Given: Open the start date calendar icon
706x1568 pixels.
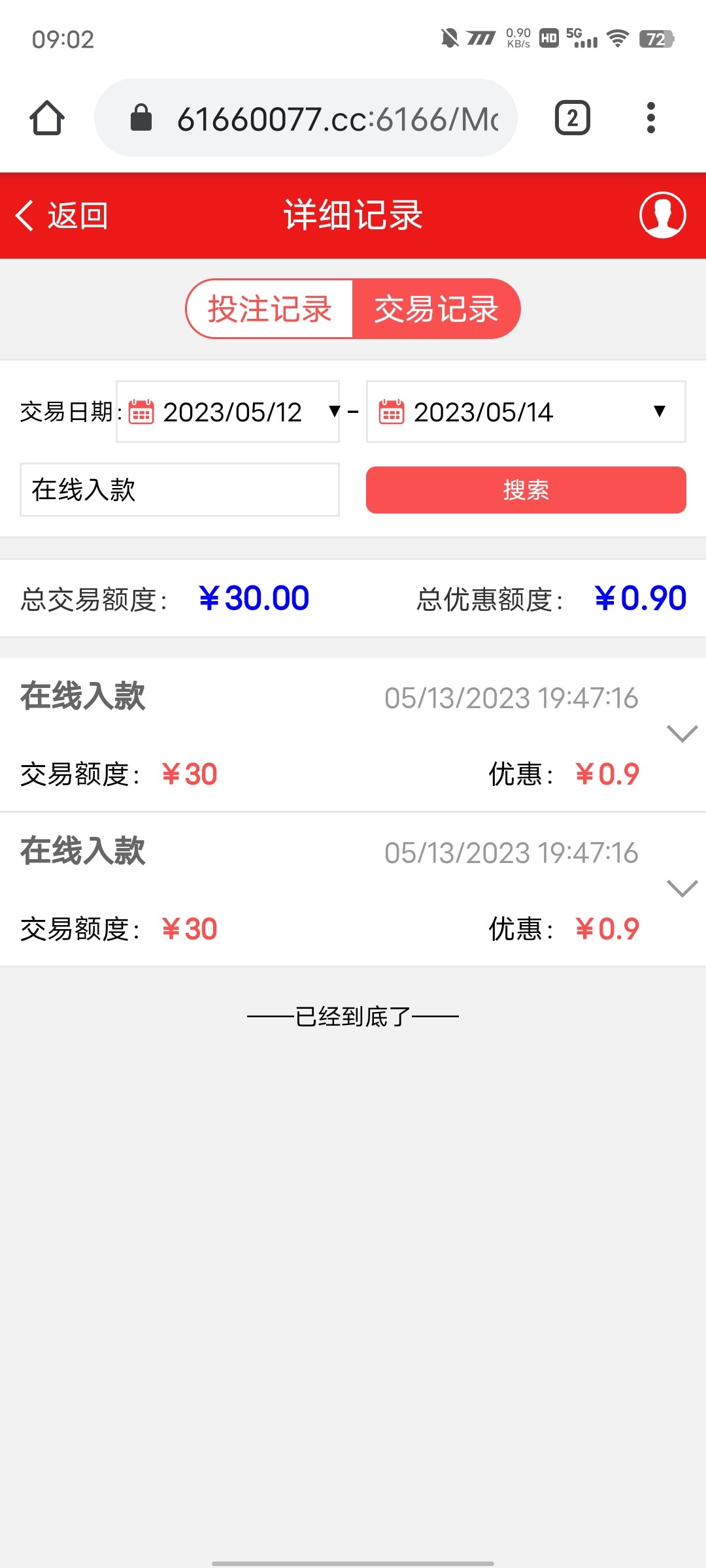Looking at the screenshot, I should coord(142,412).
